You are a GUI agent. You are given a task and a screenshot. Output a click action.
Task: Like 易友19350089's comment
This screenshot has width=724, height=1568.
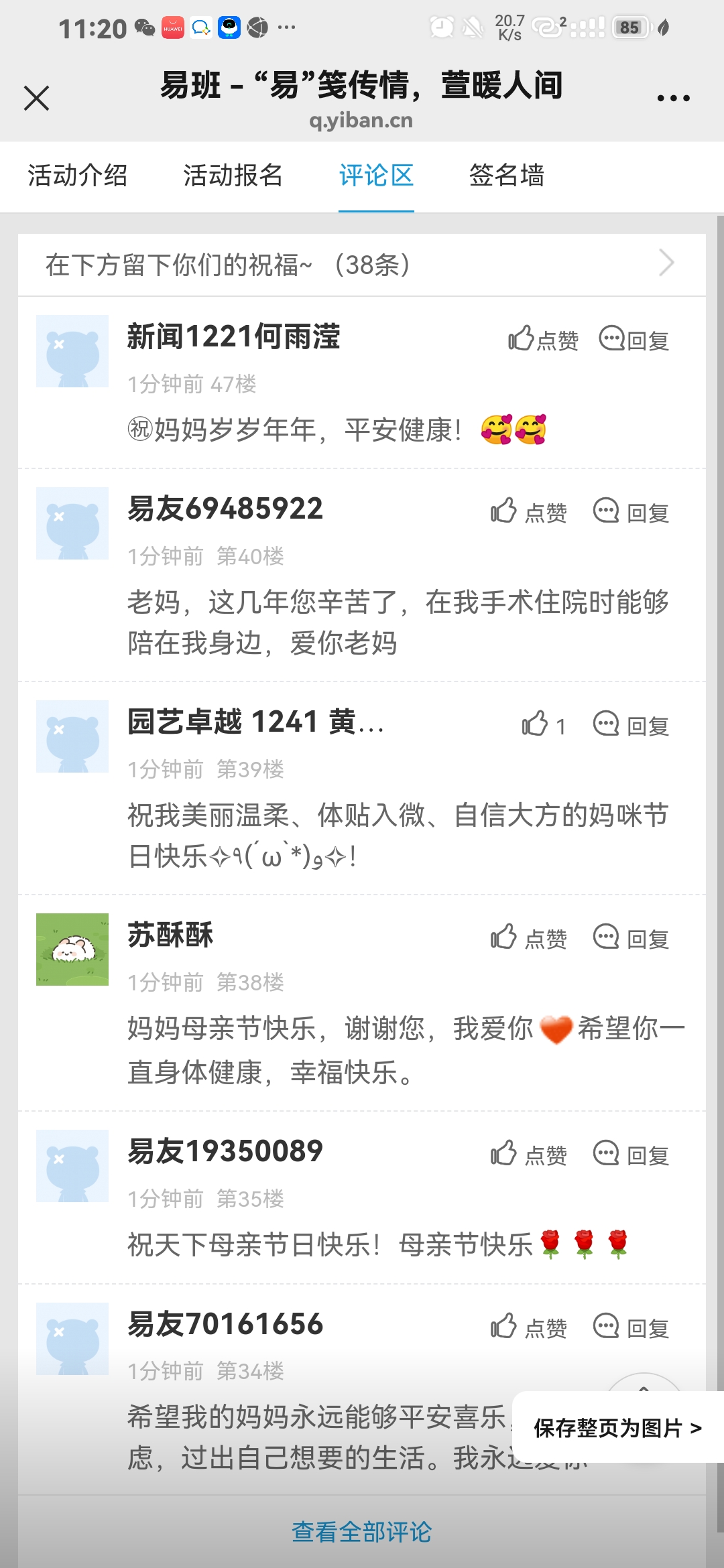coord(528,1155)
